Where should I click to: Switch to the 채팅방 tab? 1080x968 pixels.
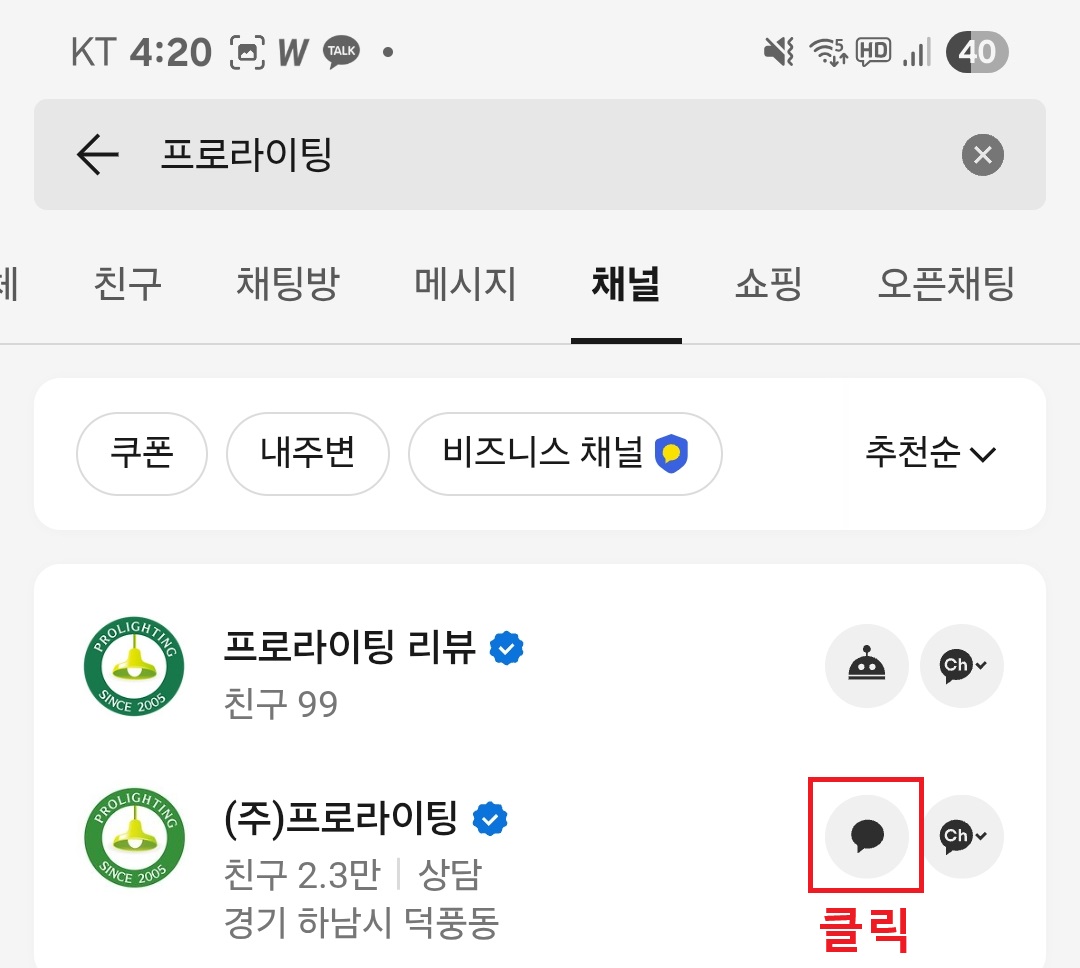287,284
